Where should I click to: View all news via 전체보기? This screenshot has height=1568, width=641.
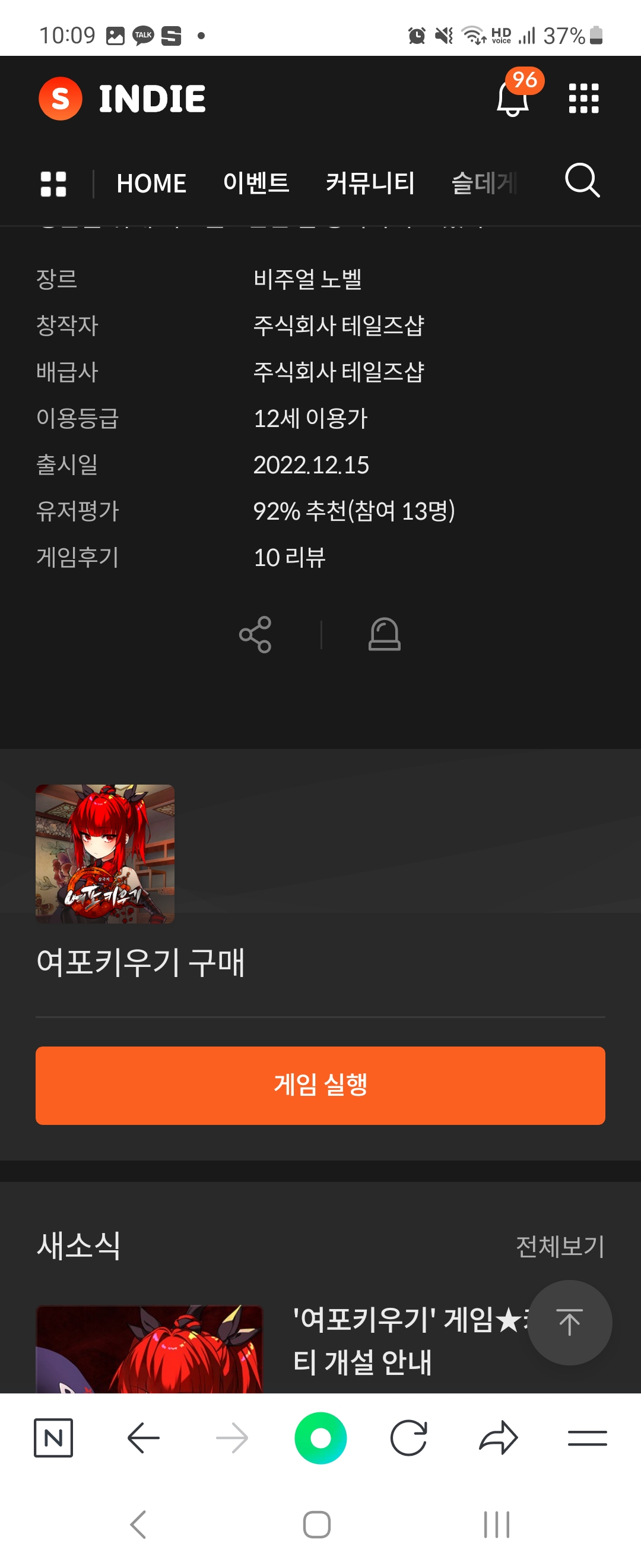click(560, 1246)
